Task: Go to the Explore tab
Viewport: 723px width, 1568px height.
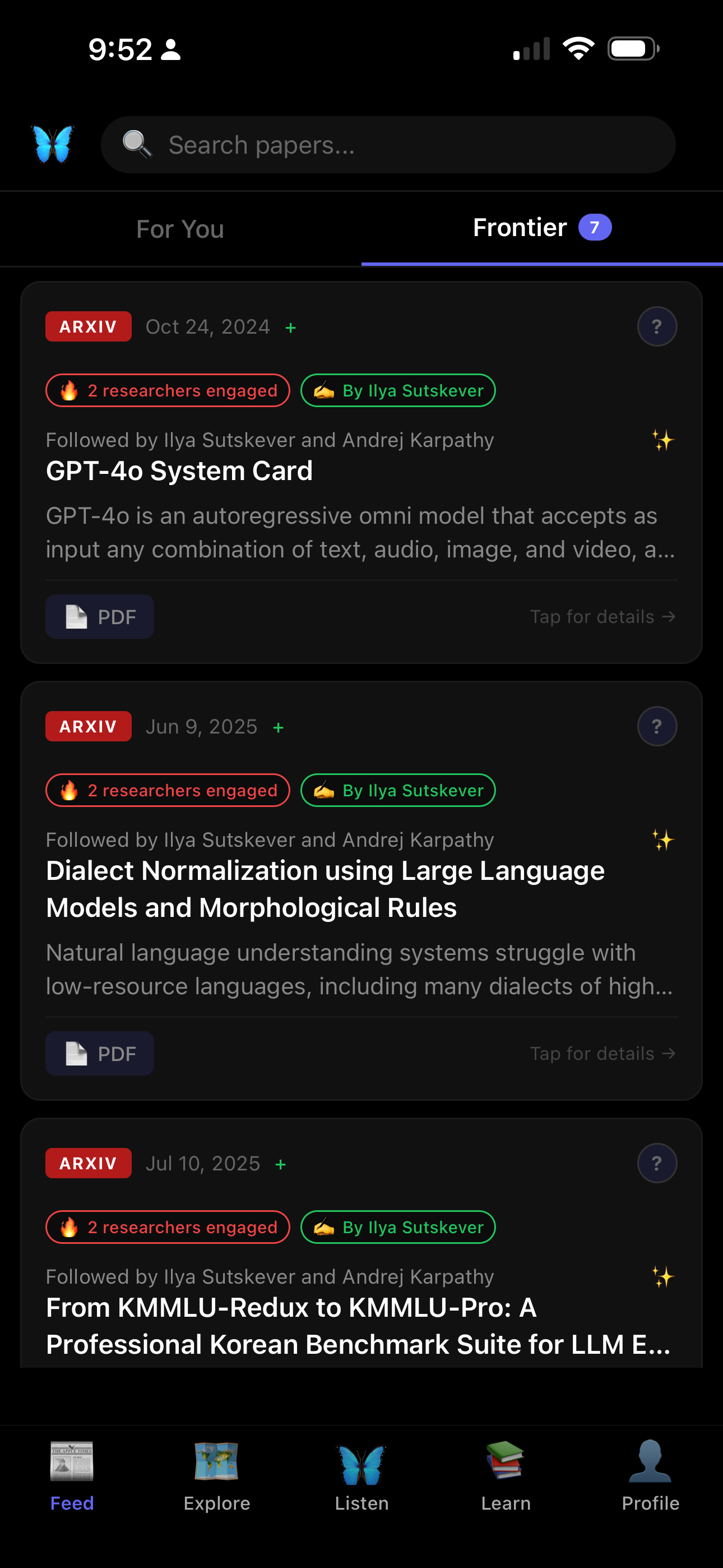Action: [x=217, y=1475]
